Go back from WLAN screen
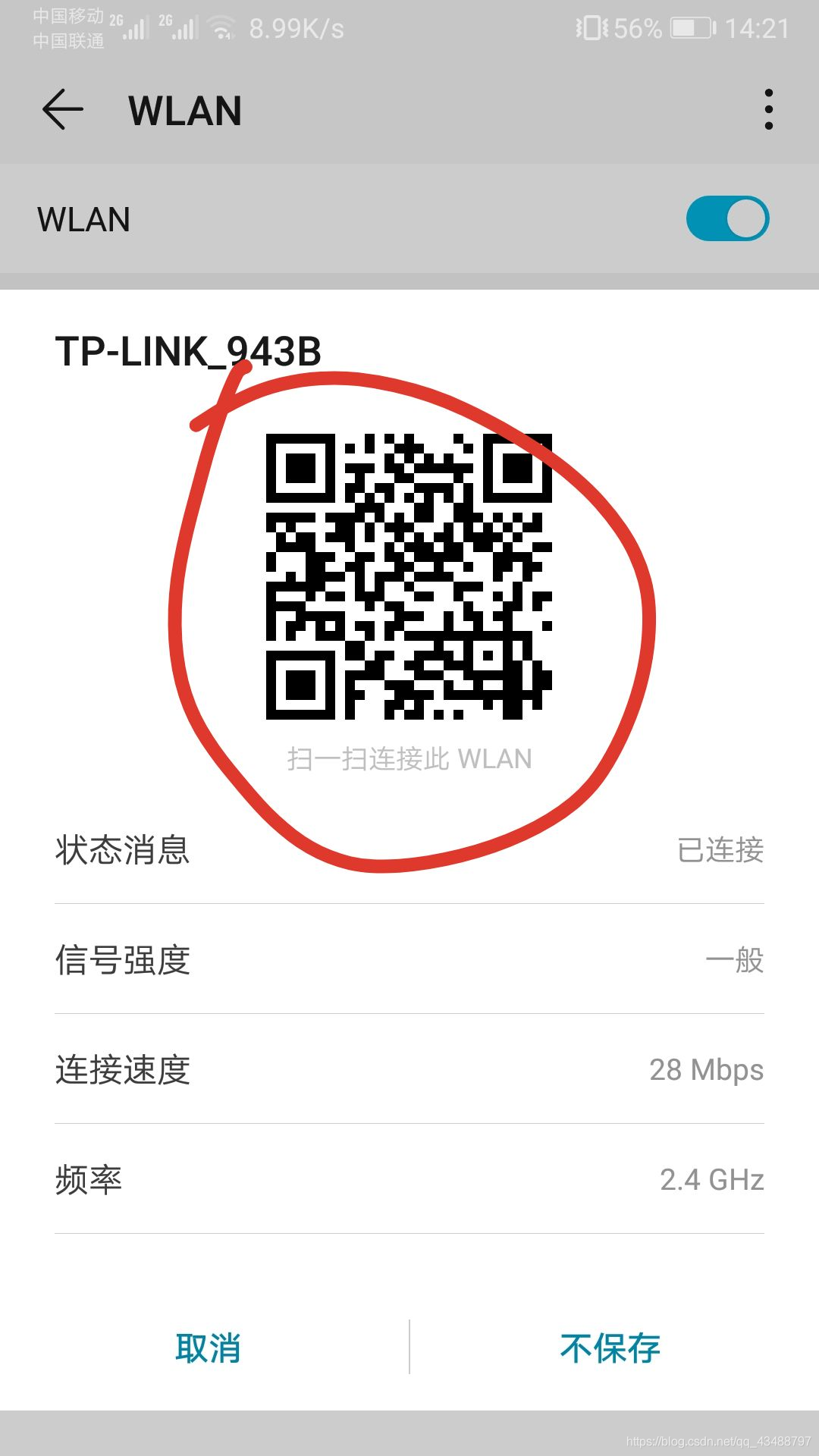The width and height of the screenshot is (819, 1456). coord(62,110)
